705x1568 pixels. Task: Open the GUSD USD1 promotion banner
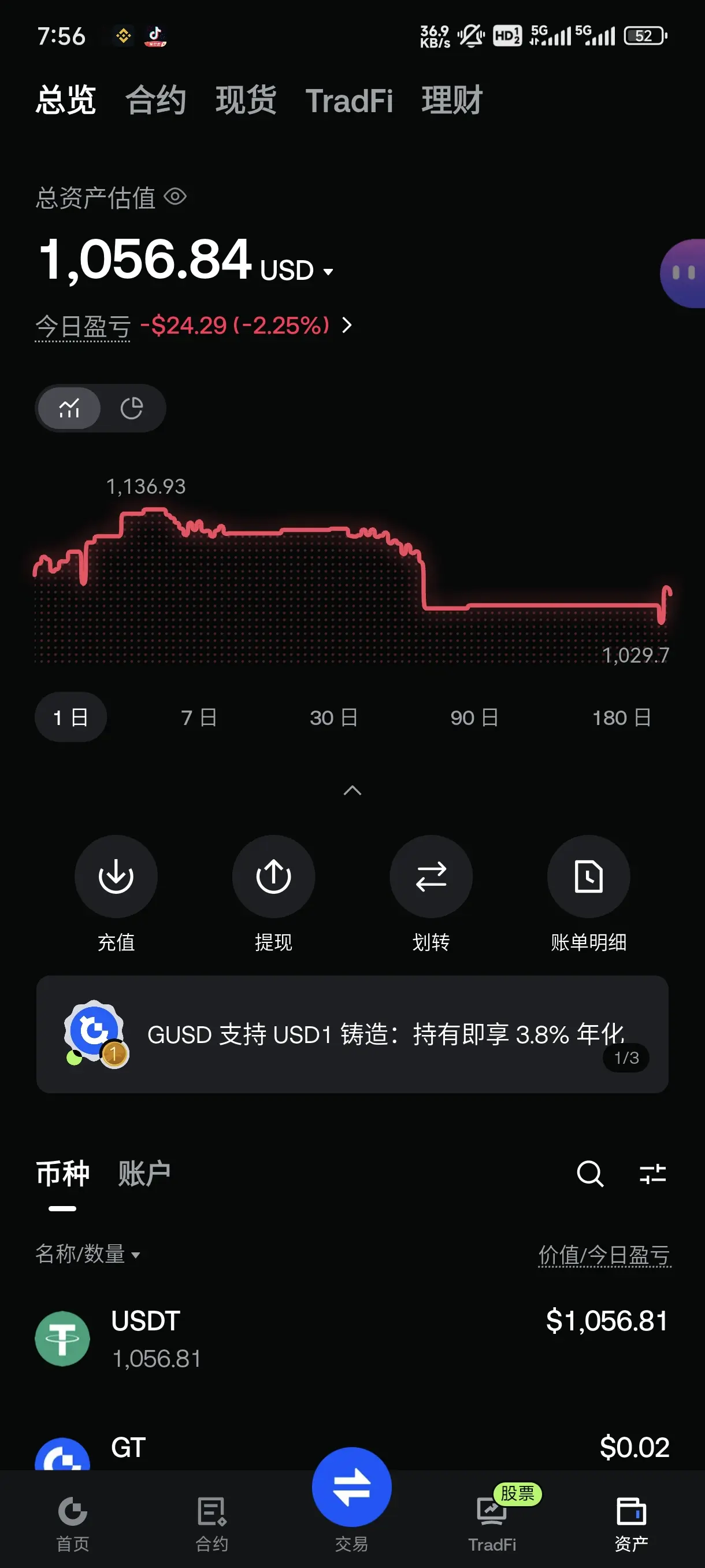coord(352,1034)
